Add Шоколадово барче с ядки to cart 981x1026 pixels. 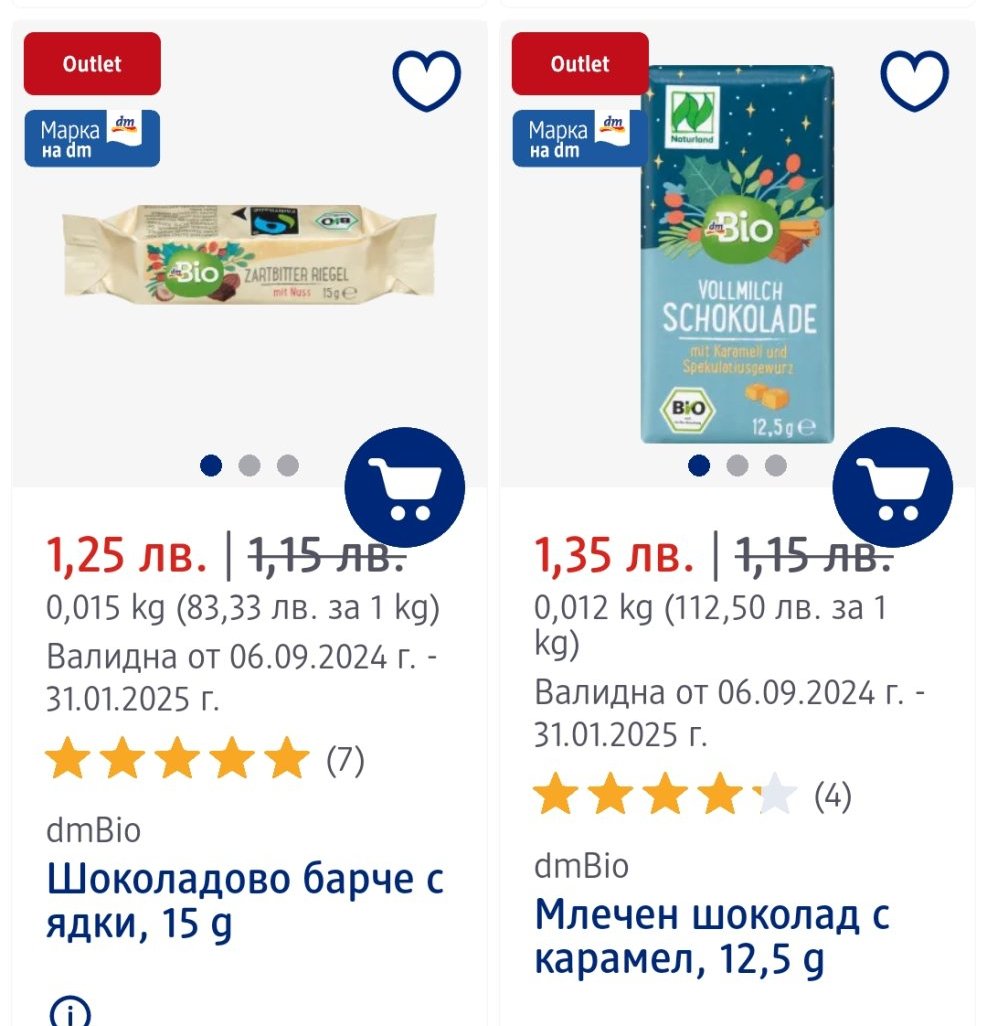[405, 487]
